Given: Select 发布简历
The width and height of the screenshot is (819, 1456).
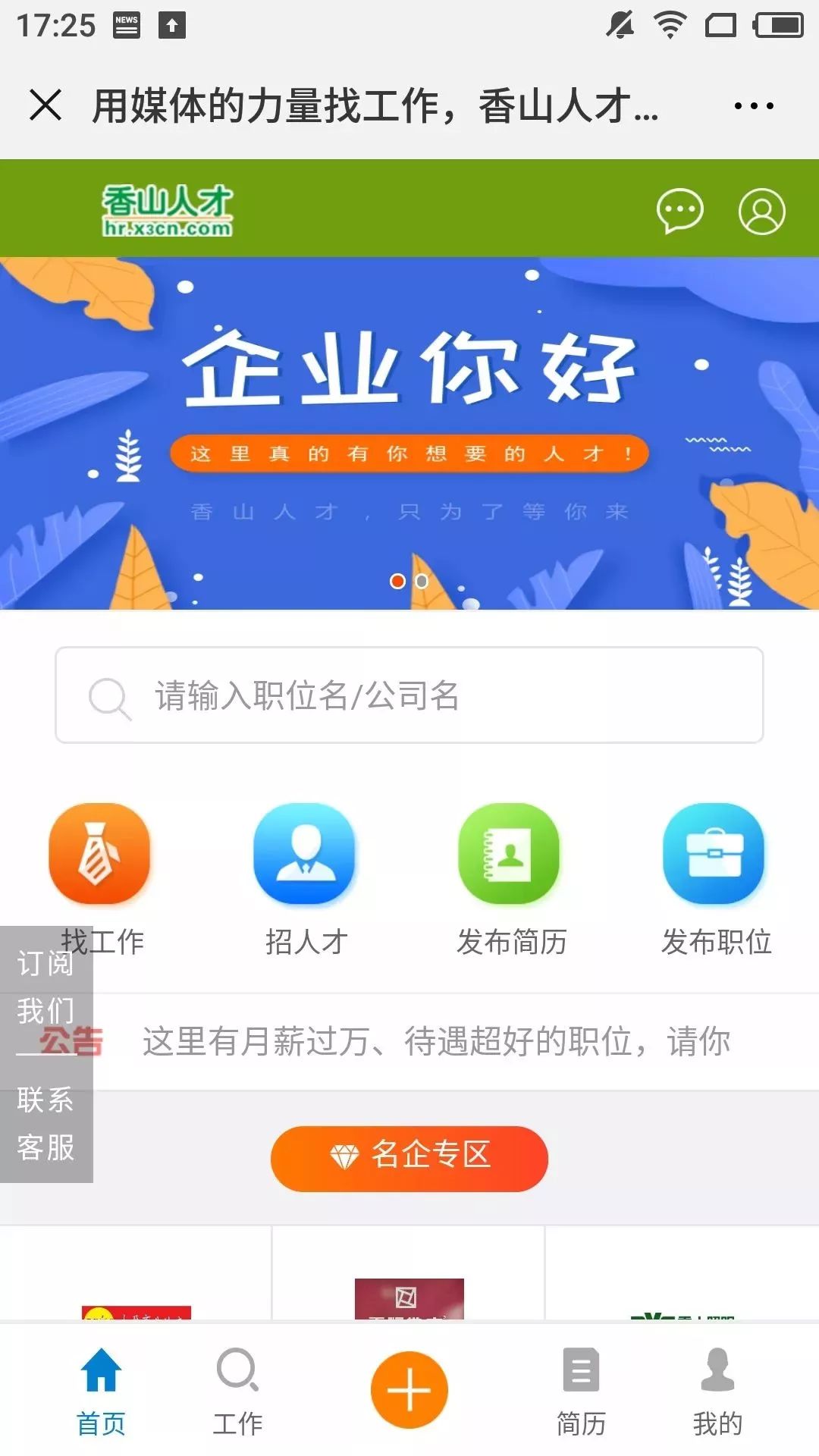Looking at the screenshot, I should pyautogui.click(x=510, y=880).
